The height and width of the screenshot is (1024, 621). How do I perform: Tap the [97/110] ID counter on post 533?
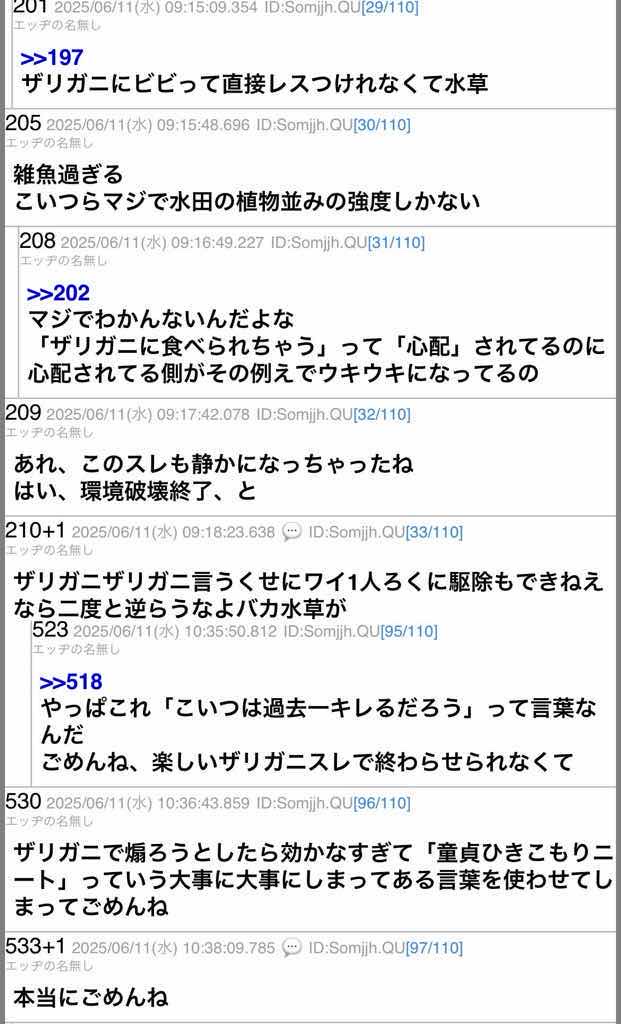[434, 947]
